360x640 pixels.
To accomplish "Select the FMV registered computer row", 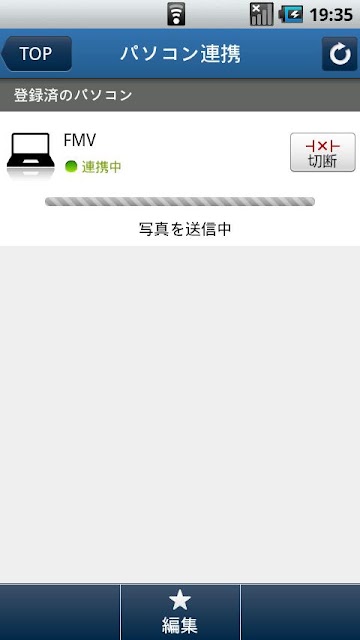I will tap(180, 153).
